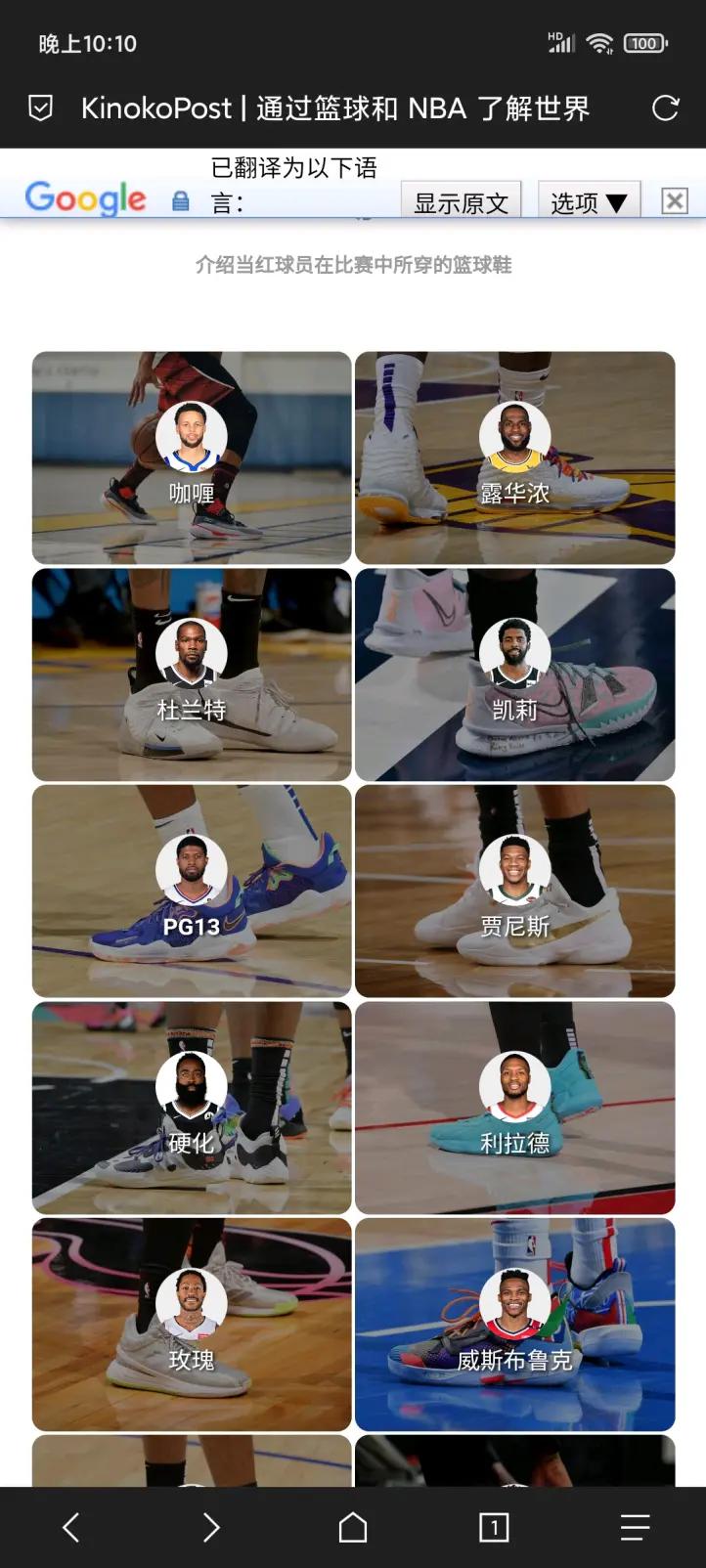Viewport: 706px width, 1568px height.
Task: Open the 咖喱 shoe card
Action: coord(192,457)
